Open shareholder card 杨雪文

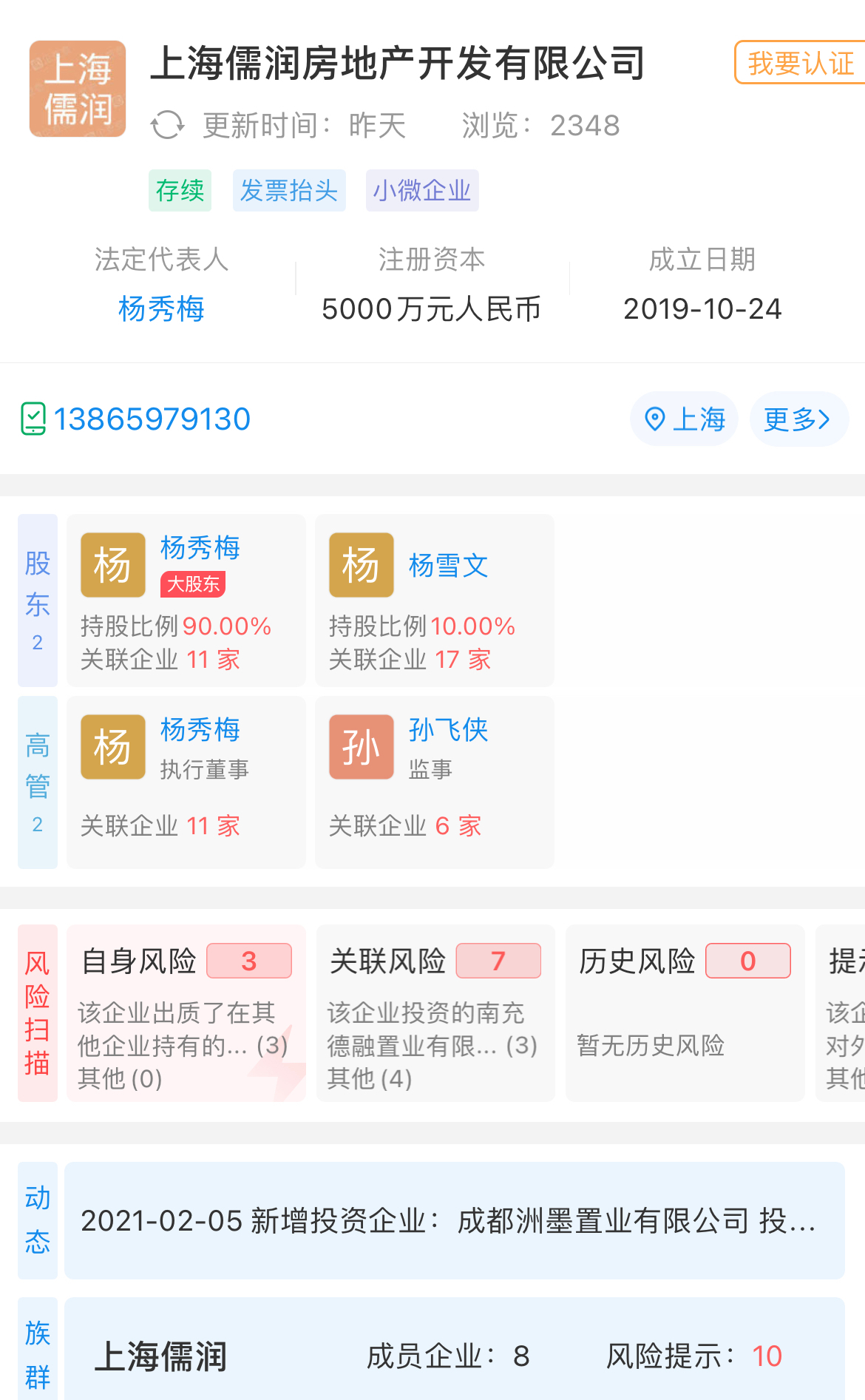435,601
